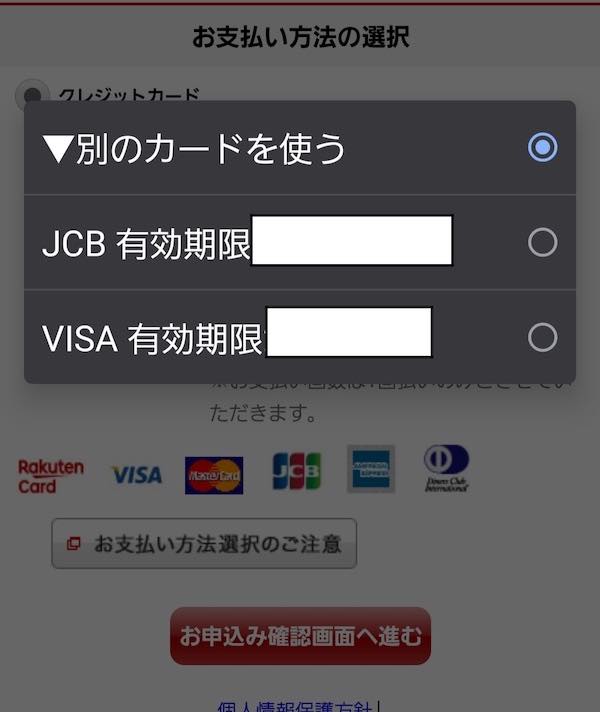Choose the saved JCB card option
600x712 pixels.
coord(299,243)
